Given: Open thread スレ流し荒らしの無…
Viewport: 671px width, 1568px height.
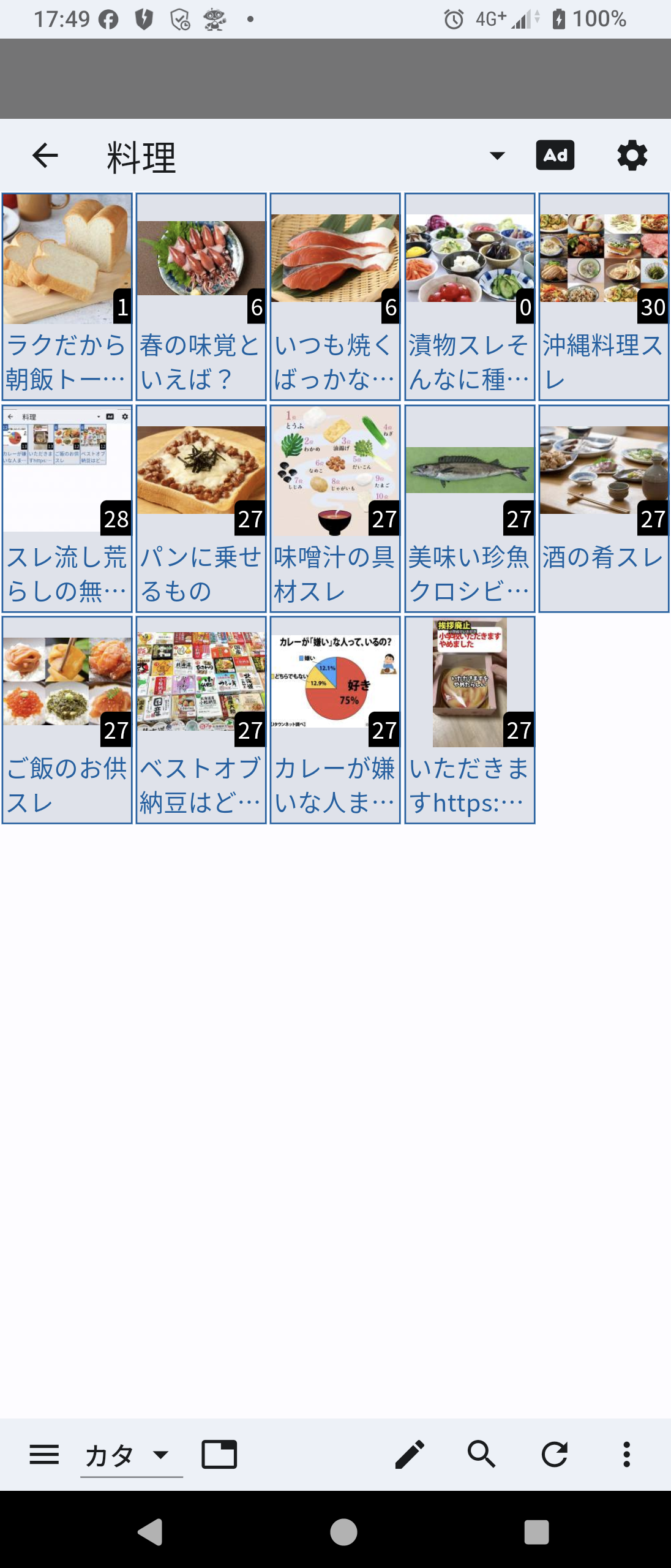Looking at the screenshot, I should (67, 508).
